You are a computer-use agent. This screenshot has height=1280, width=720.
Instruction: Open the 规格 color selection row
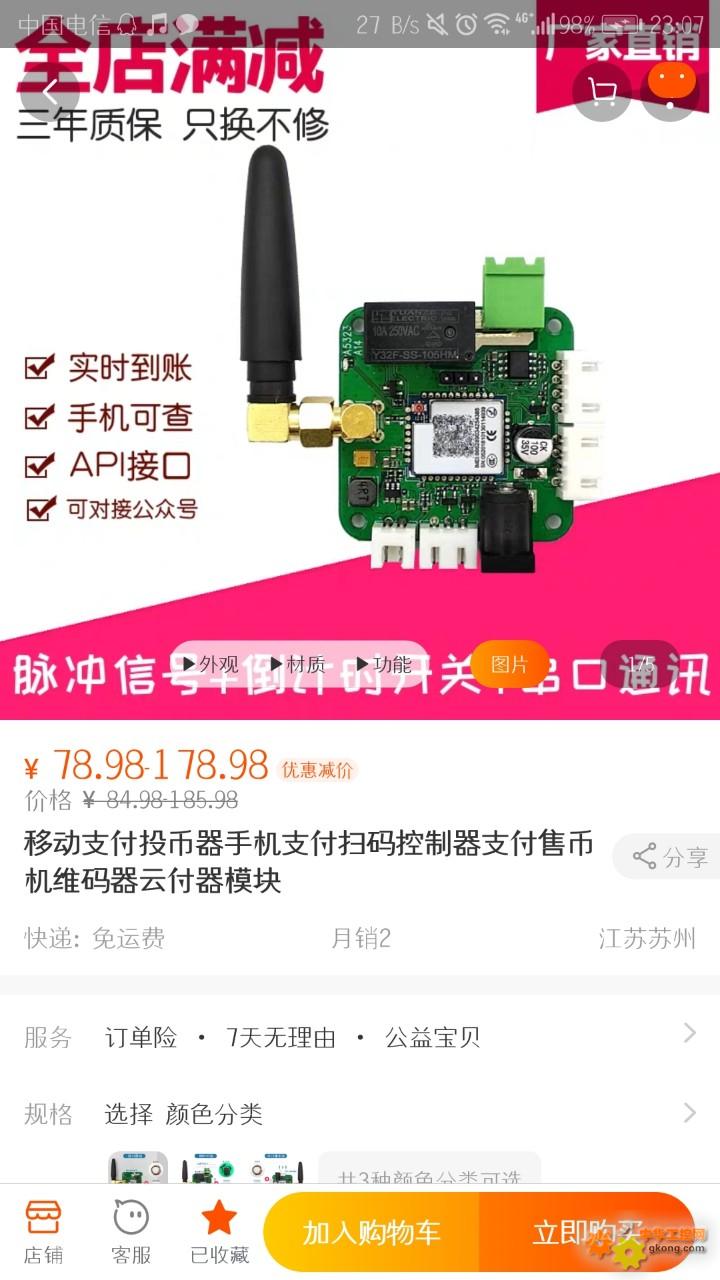[x=360, y=1113]
